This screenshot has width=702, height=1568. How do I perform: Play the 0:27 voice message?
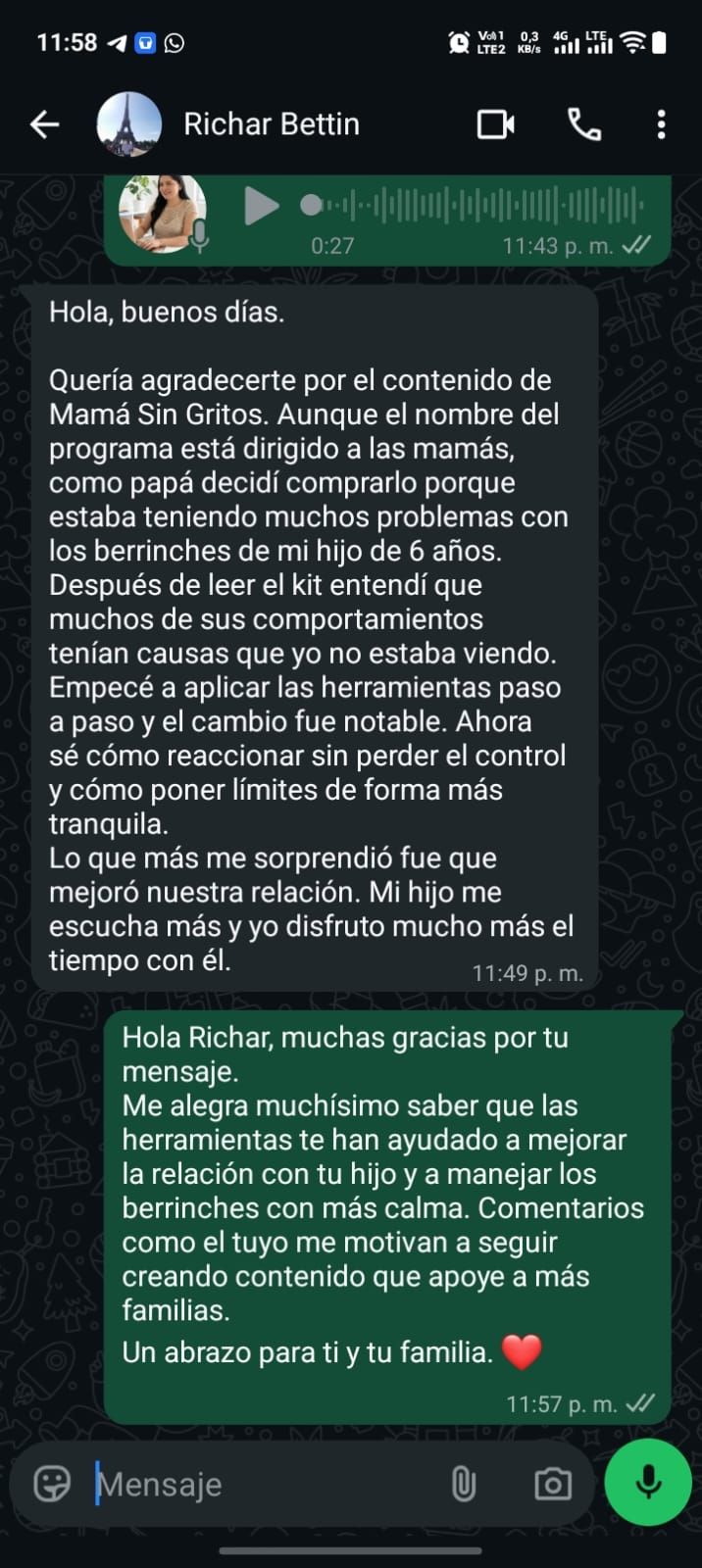pyautogui.click(x=261, y=206)
